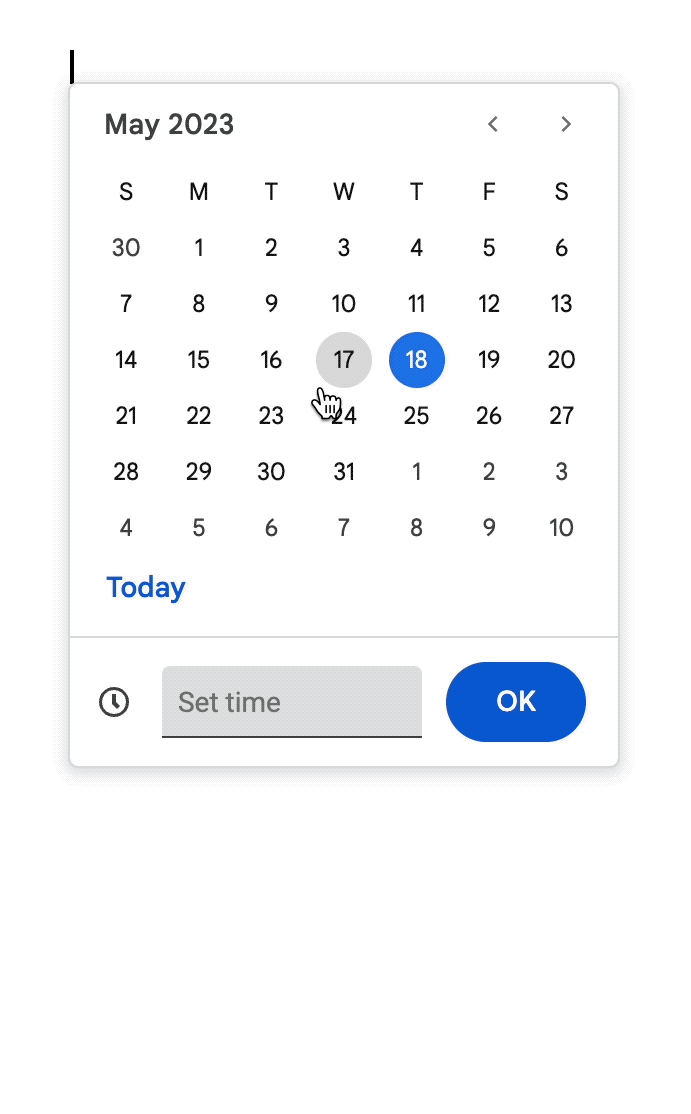Go to the next month
The width and height of the screenshot is (691, 1114).
[565, 124]
